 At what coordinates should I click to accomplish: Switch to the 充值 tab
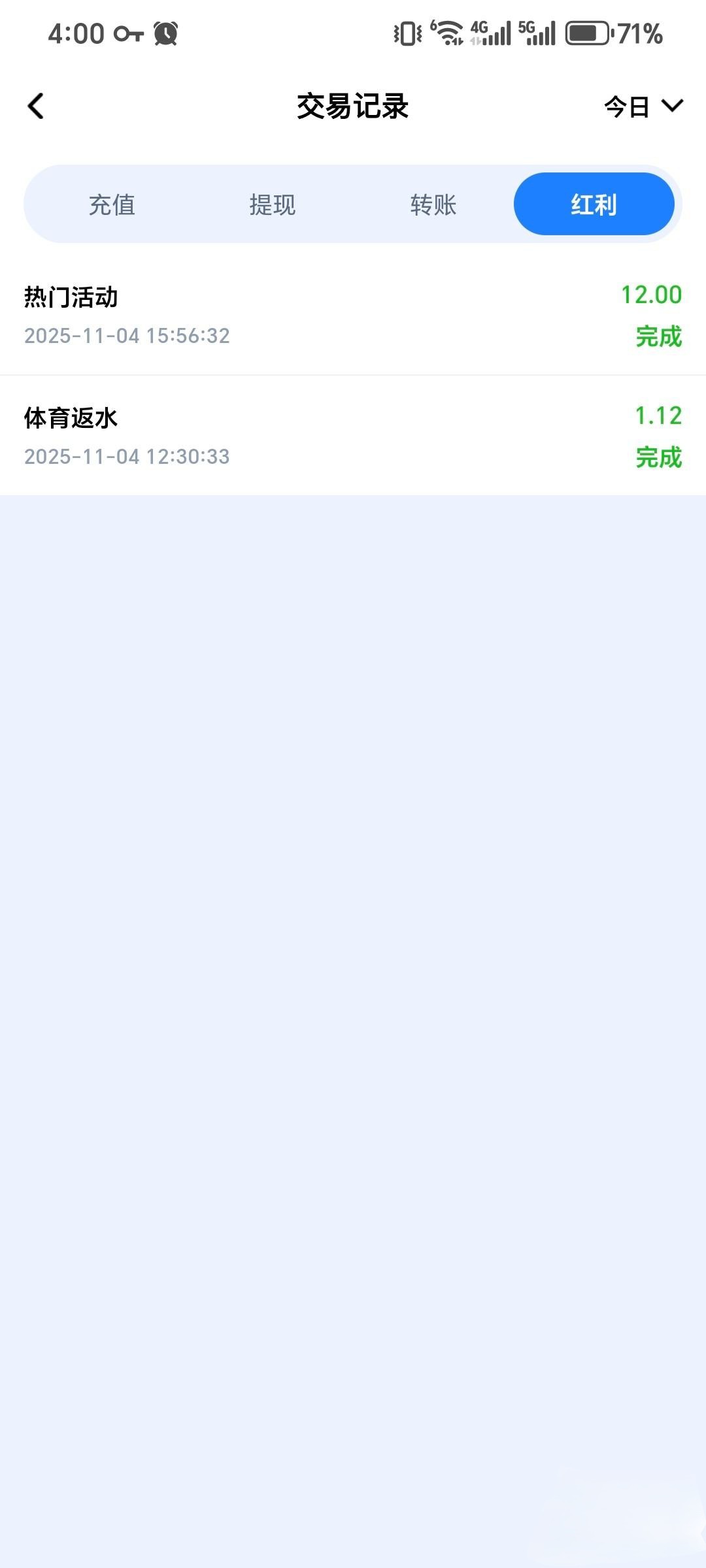[x=112, y=204]
